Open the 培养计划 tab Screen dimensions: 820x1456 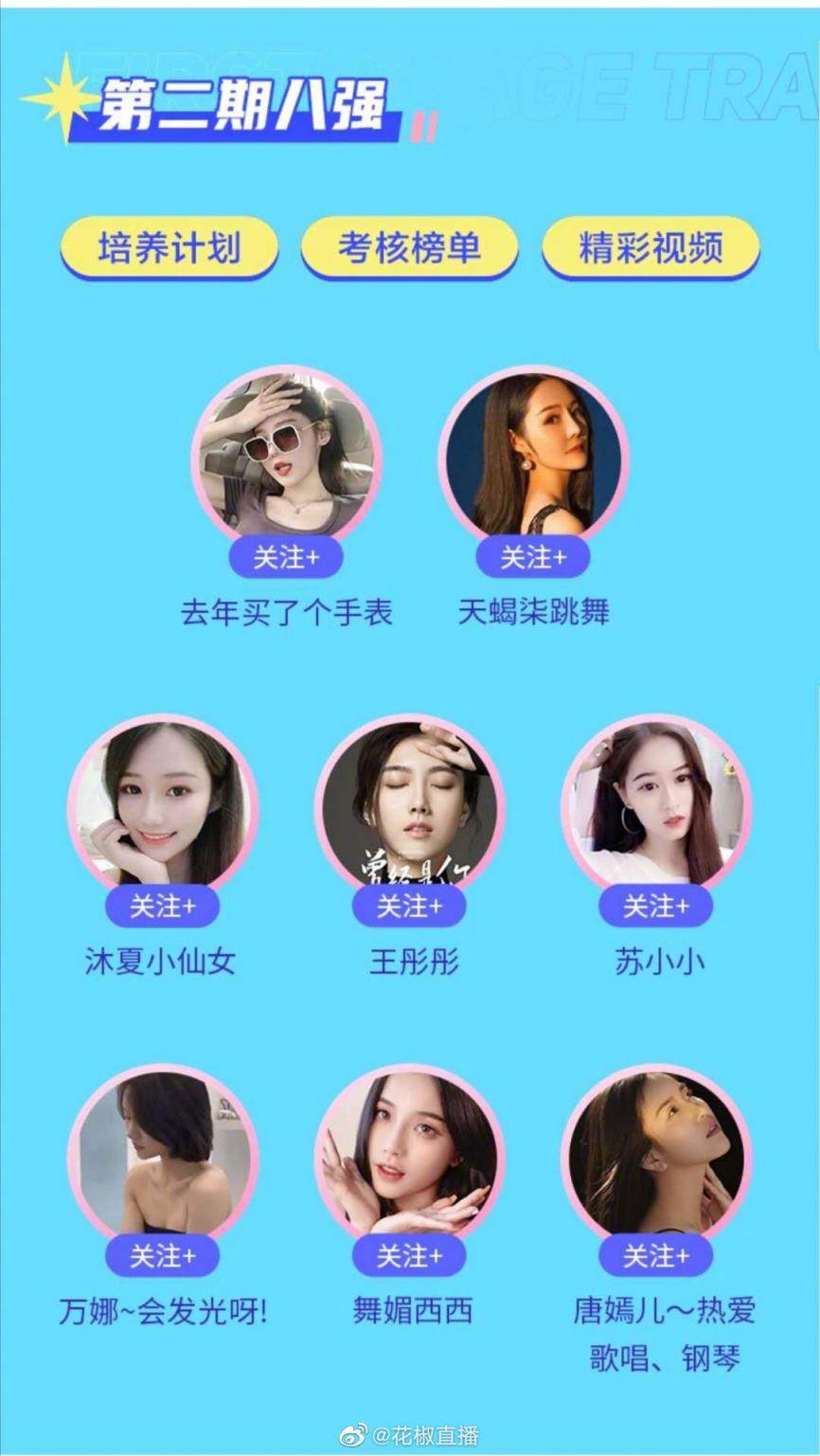[x=169, y=248]
